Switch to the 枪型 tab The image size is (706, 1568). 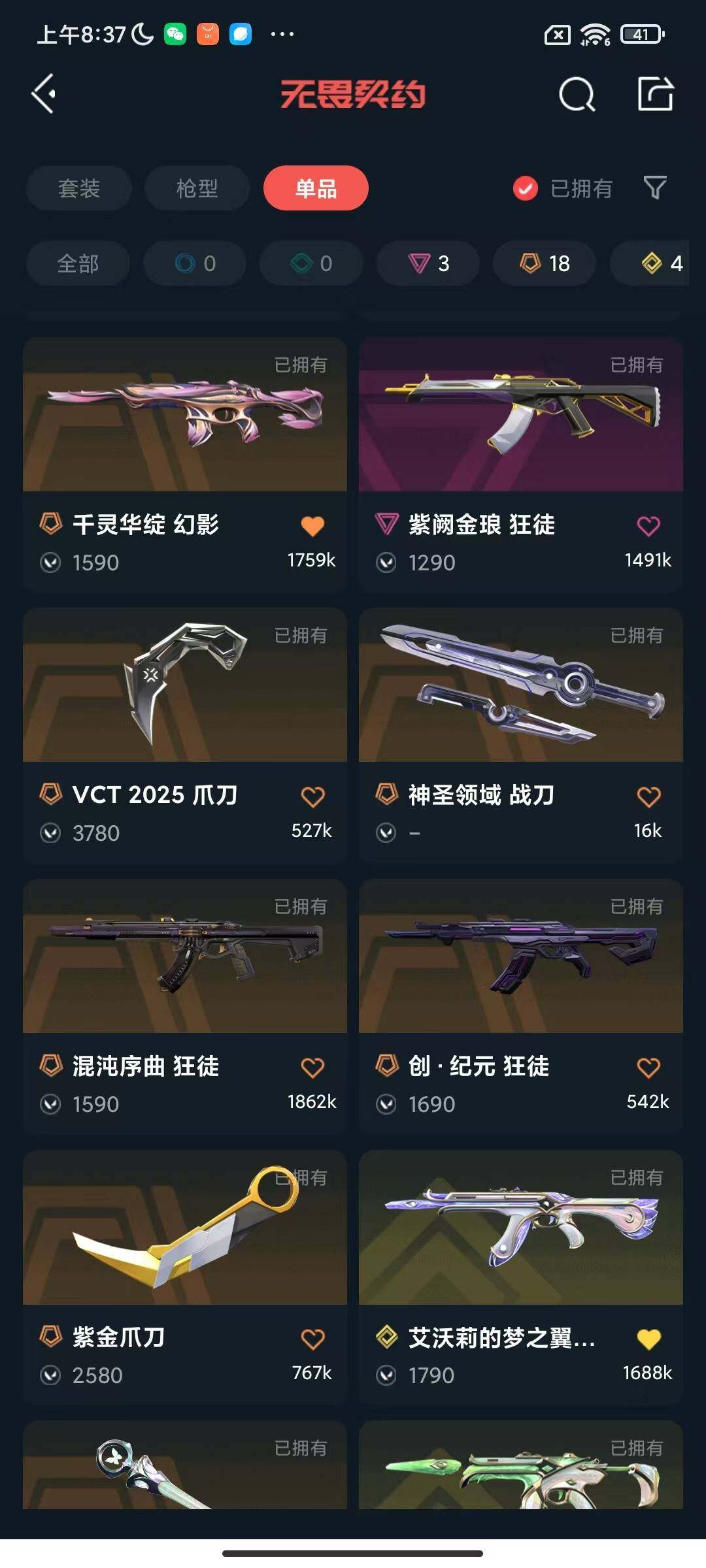click(197, 189)
